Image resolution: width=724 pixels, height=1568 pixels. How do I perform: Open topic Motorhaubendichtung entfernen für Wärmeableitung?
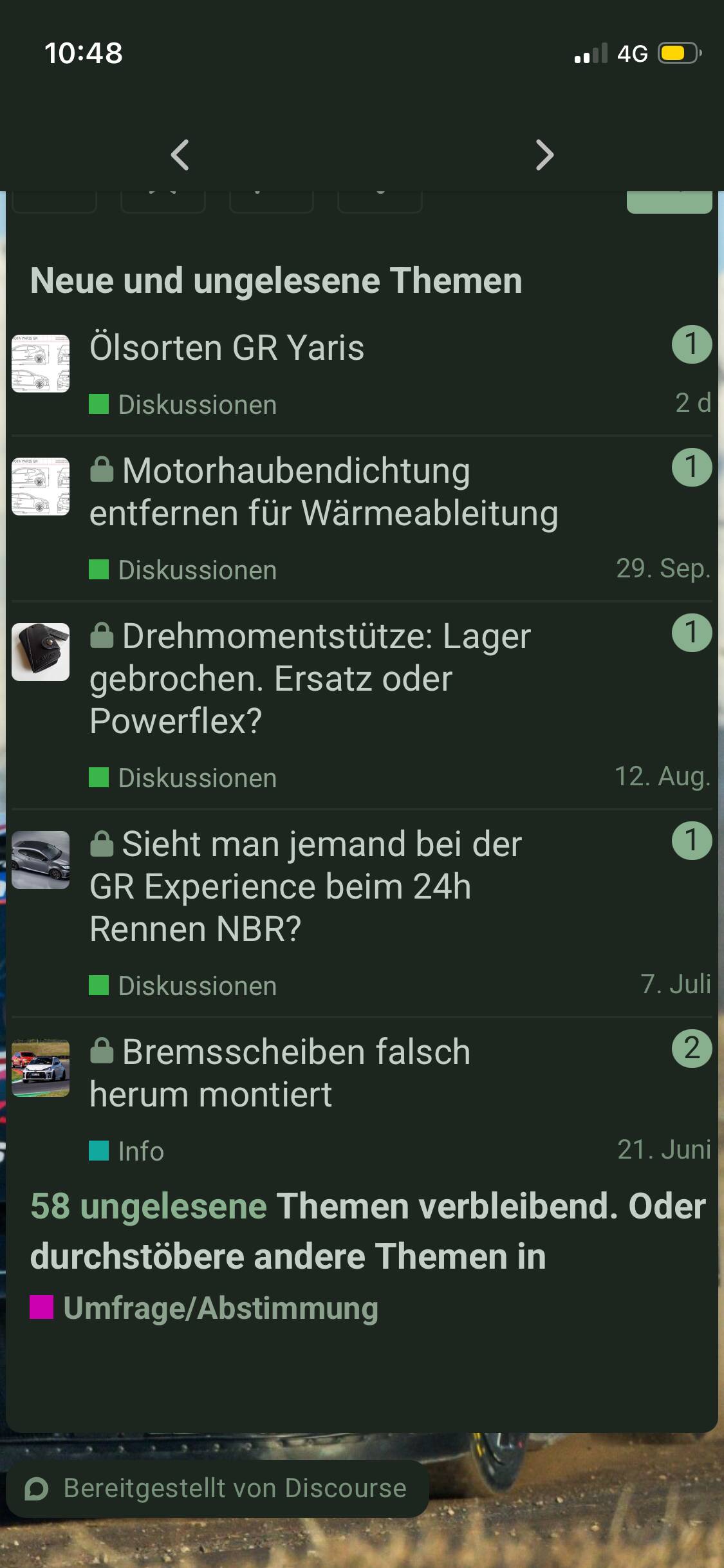323,492
